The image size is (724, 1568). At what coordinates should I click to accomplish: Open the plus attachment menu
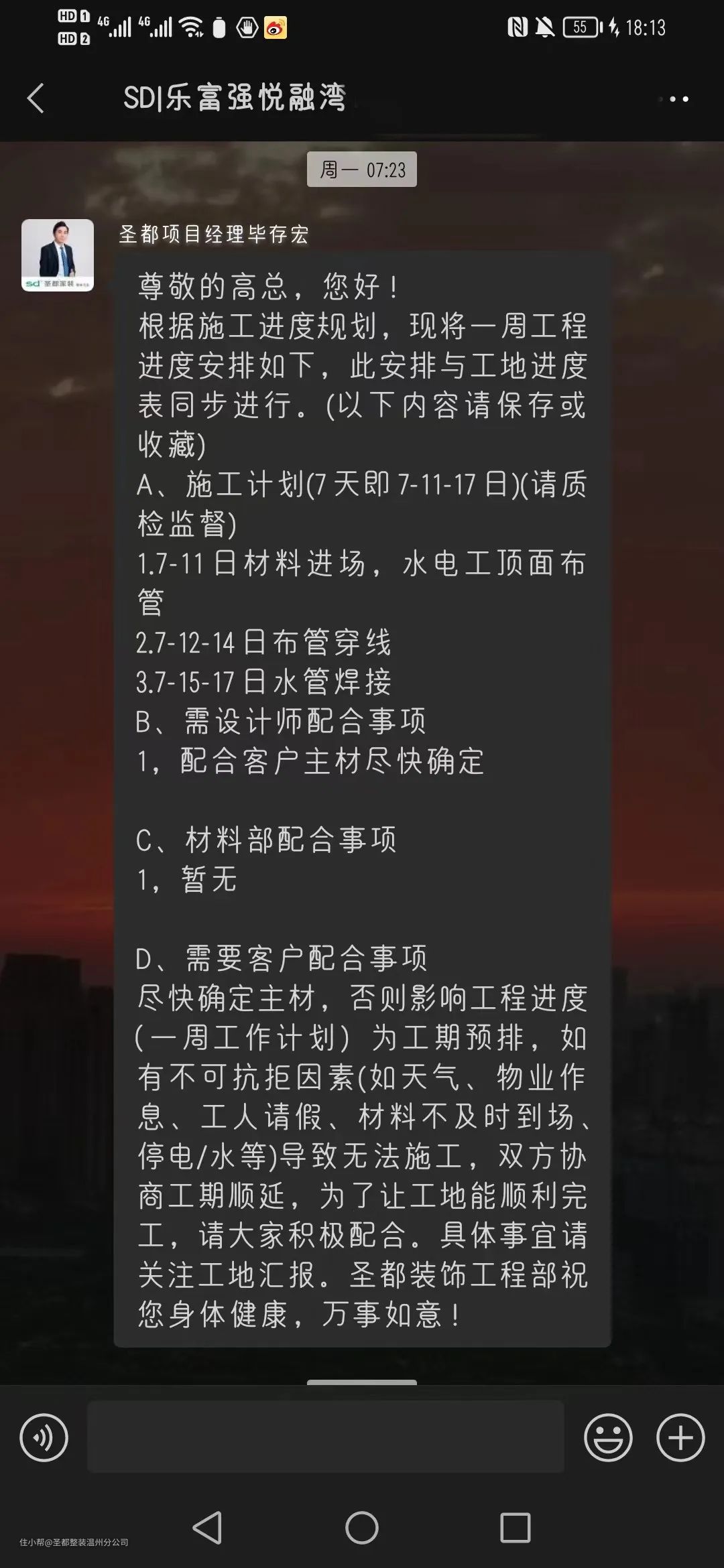680,1437
